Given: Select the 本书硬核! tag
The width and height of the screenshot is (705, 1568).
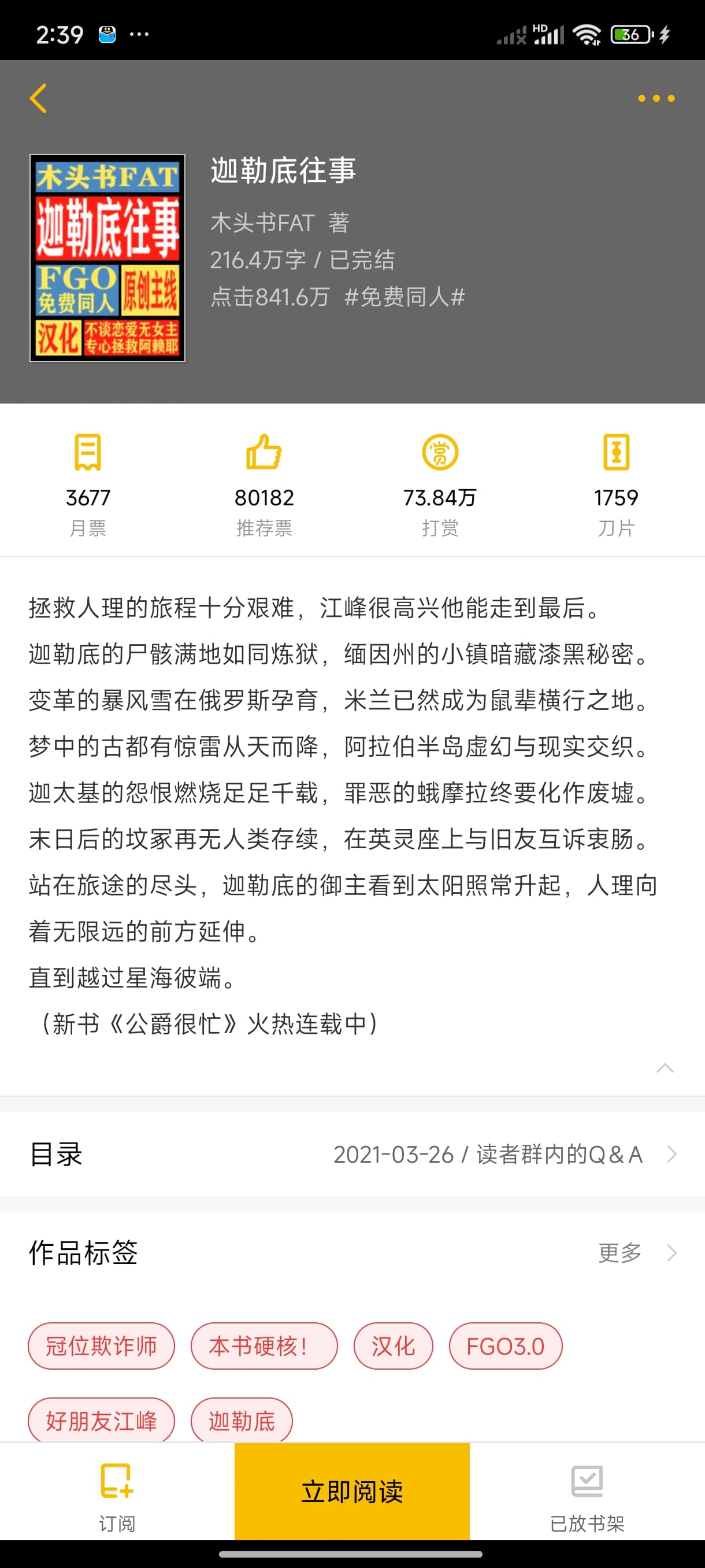Looking at the screenshot, I should point(264,1346).
